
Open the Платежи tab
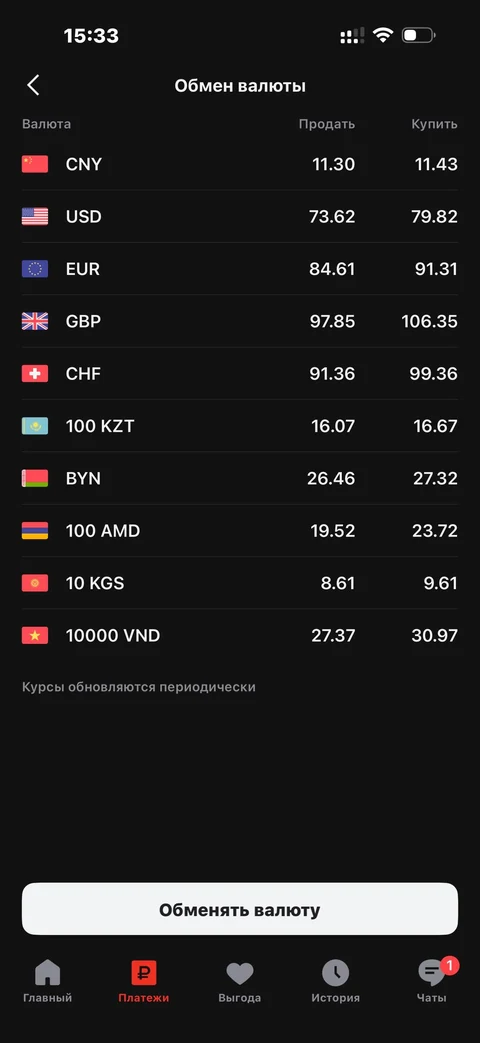(144, 981)
